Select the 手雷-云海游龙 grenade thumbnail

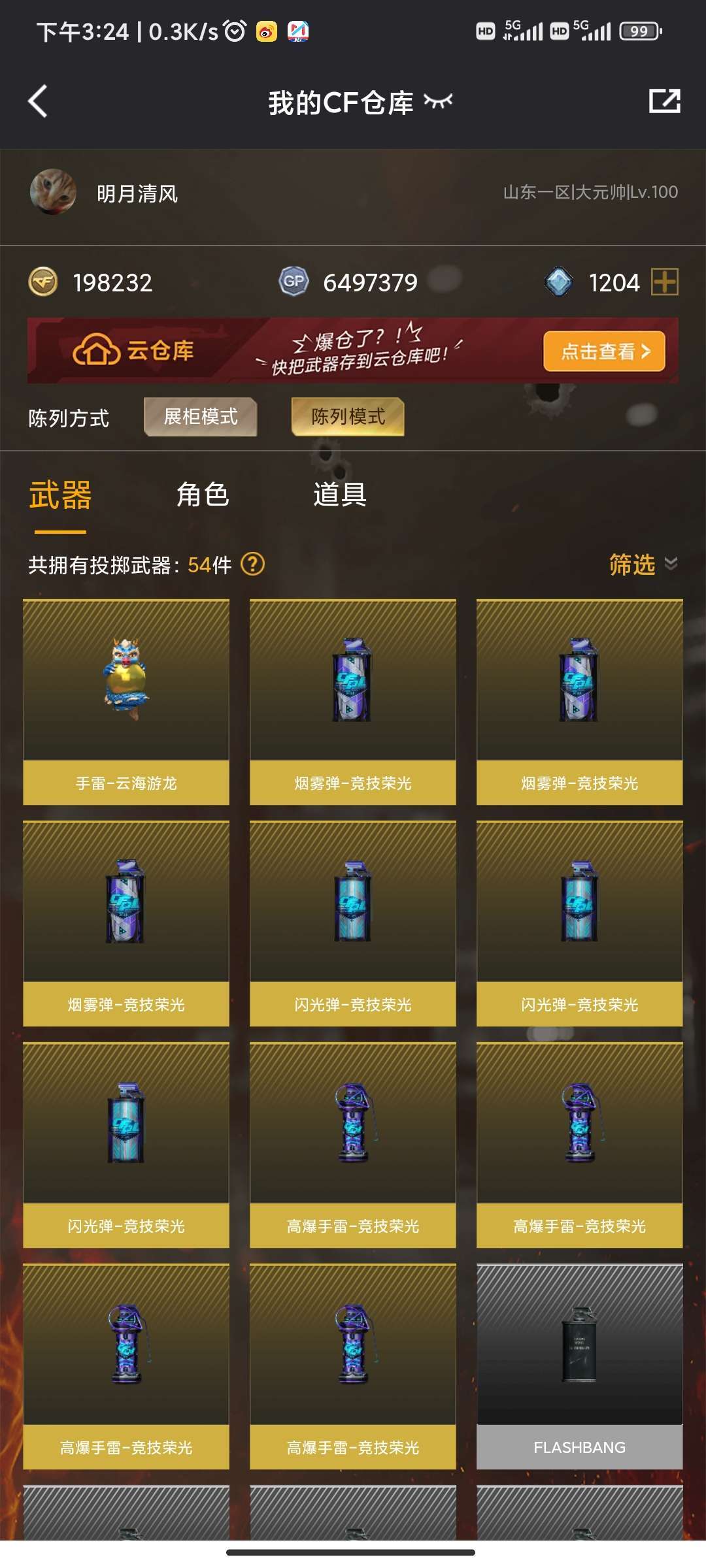click(127, 699)
